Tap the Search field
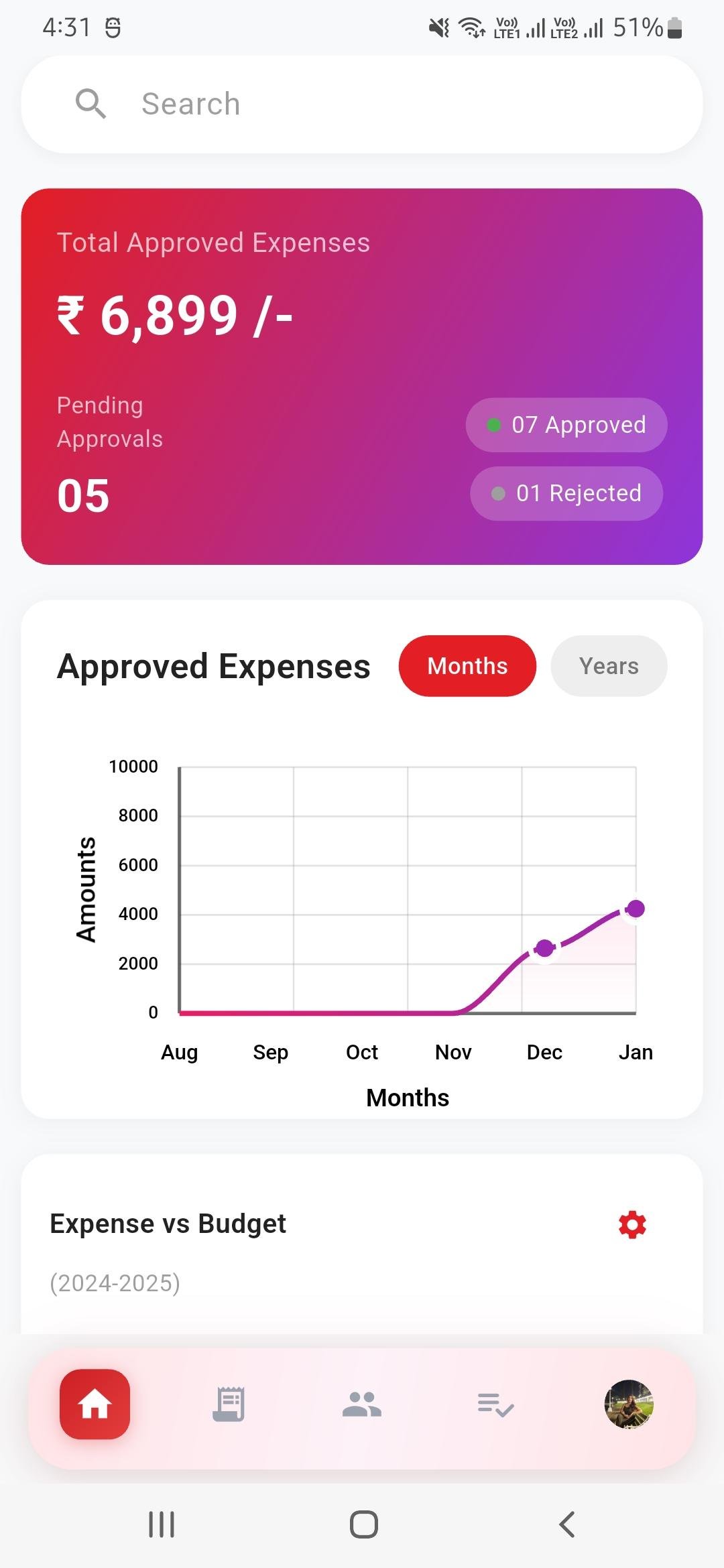 [x=362, y=105]
